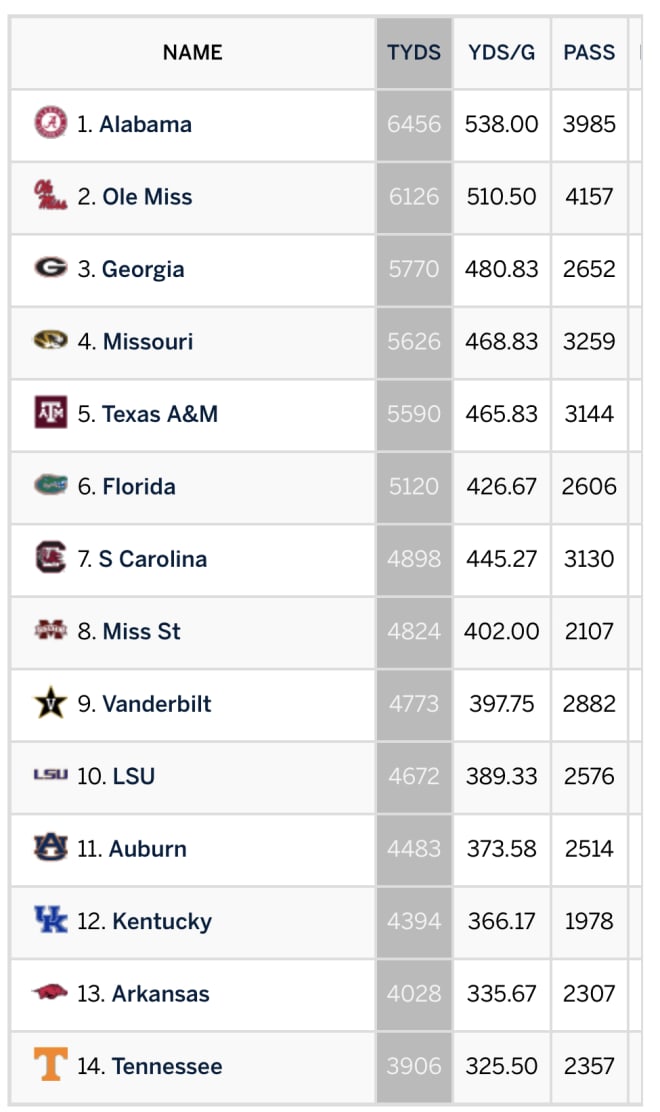View the Kentucky team link

(162, 921)
